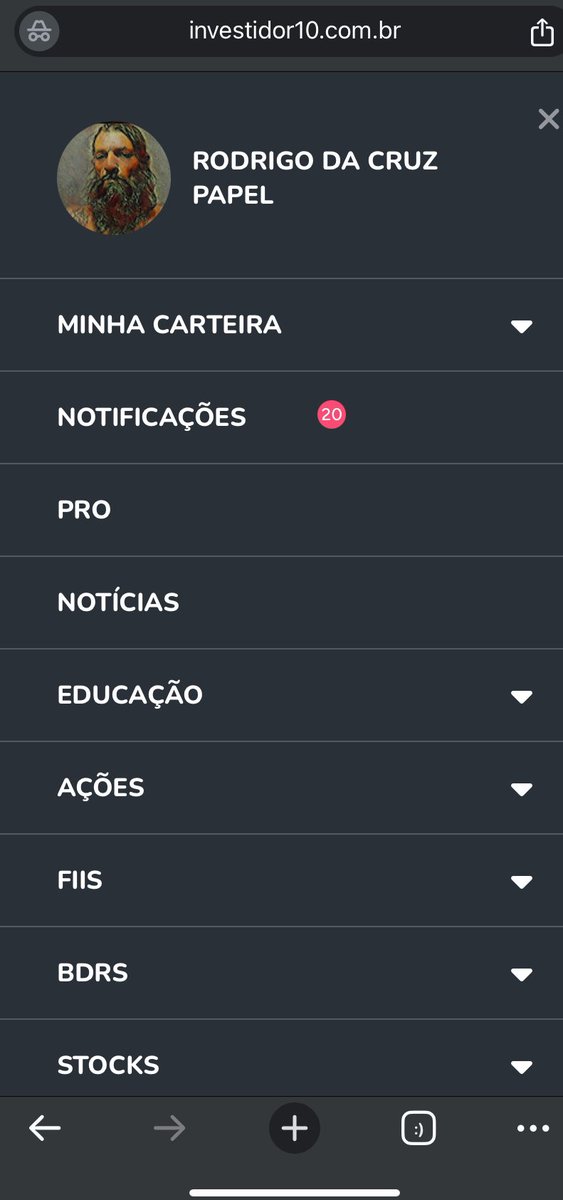
Task: Expand the Educação submenu
Action: point(281,695)
